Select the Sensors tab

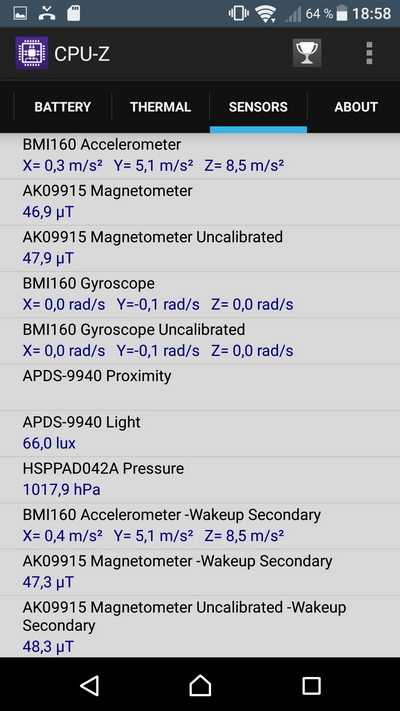tap(258, 107)
